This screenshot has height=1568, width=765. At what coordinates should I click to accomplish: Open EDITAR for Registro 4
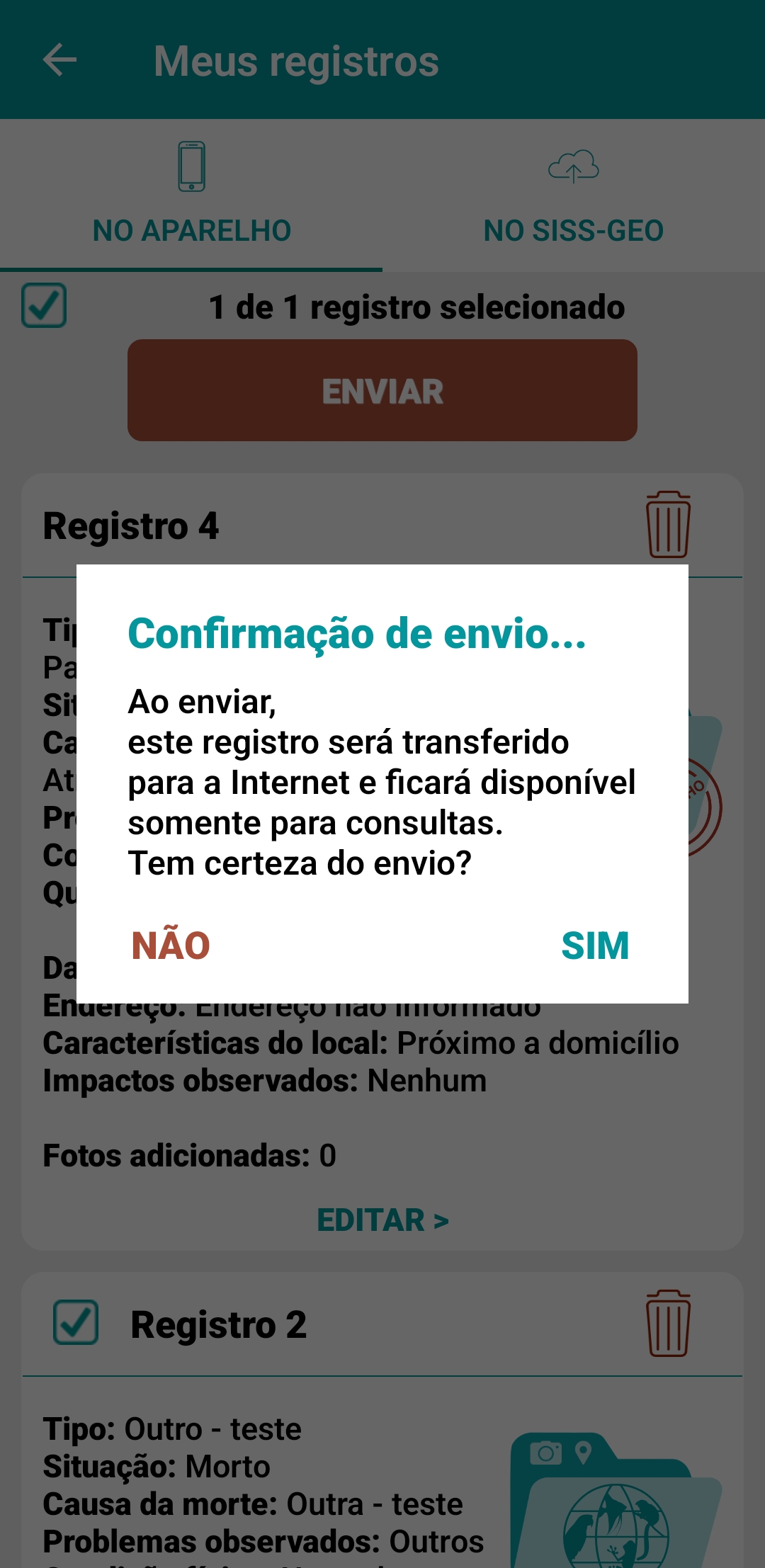click(x=382, y=1220)
